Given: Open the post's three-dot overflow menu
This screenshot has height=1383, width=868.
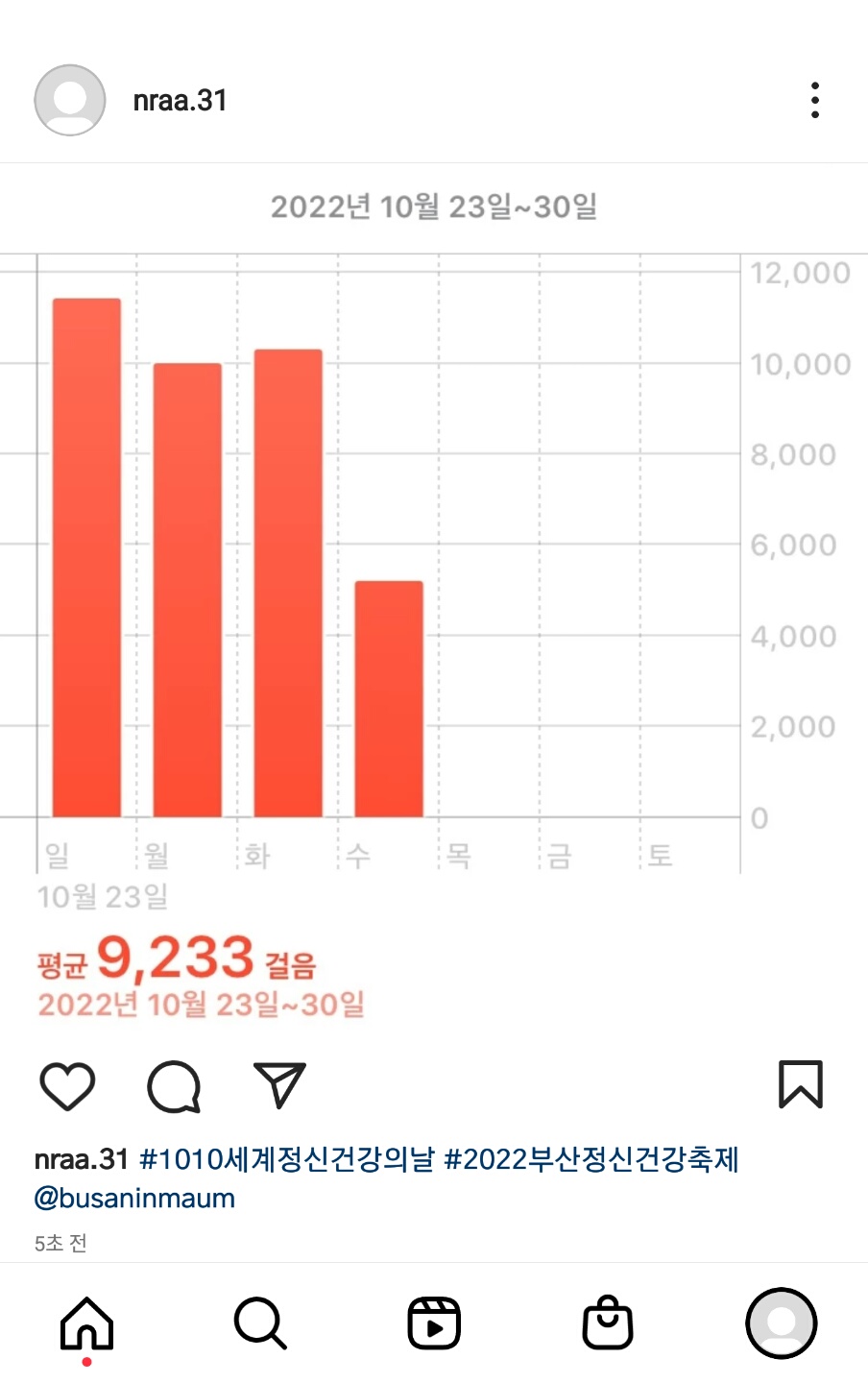Looking at the screenshot, I should pyautogui.click(x=814, y=100).
